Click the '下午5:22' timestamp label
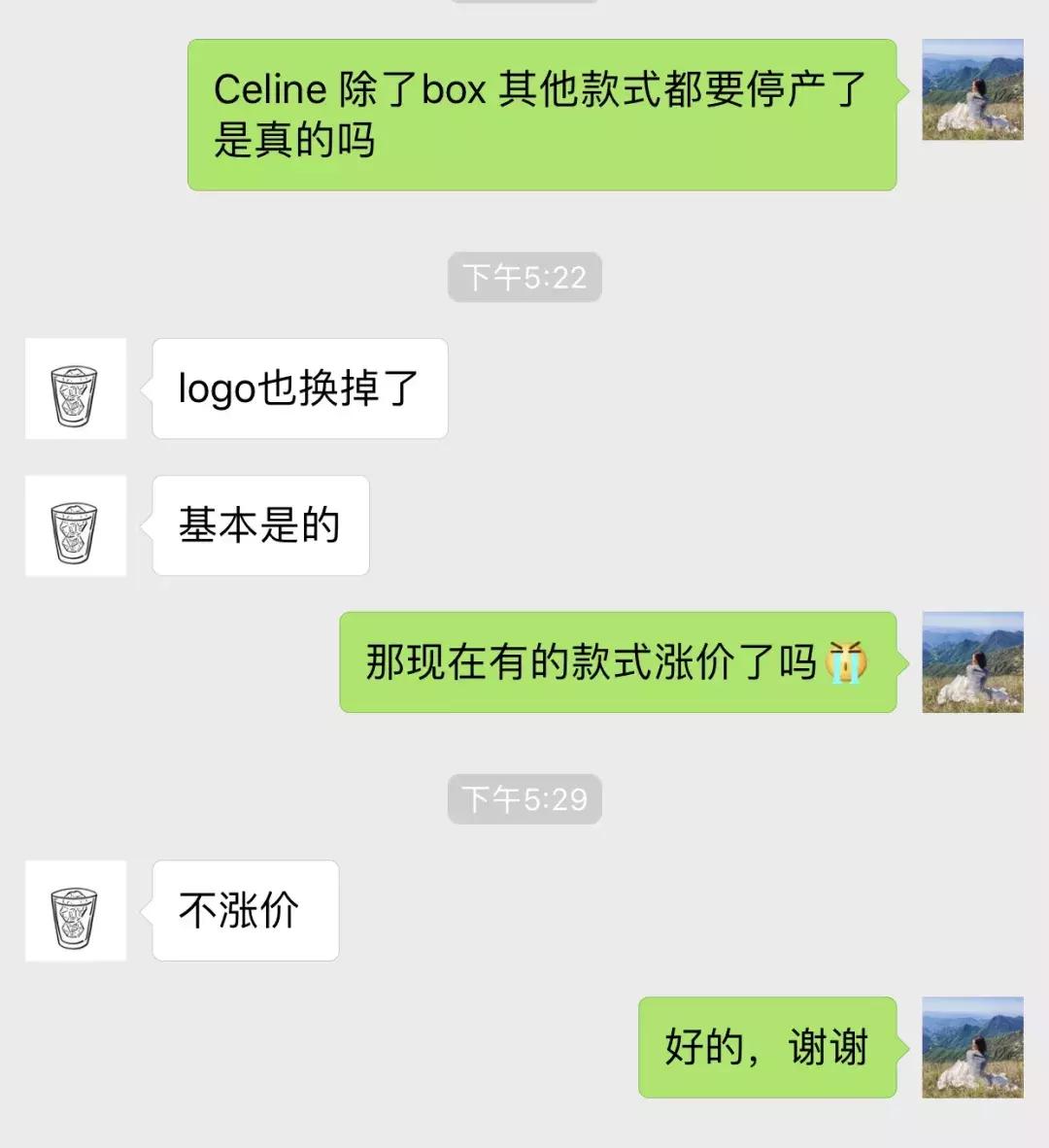The image size is (1049, 1148). click(524, 278)
